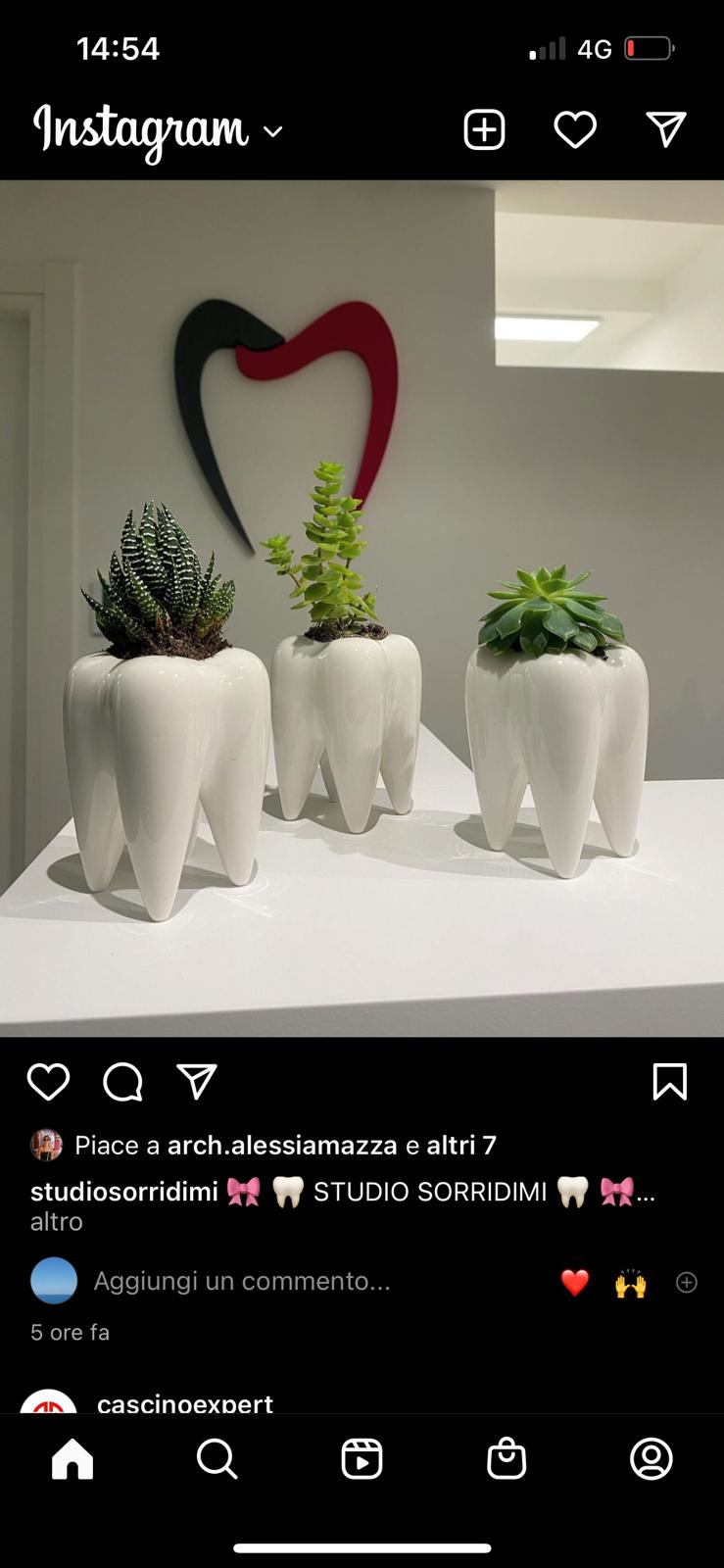Like the studiosorridimi post
Viewport: 724px width, 1568px height.
pos(48,1082)
